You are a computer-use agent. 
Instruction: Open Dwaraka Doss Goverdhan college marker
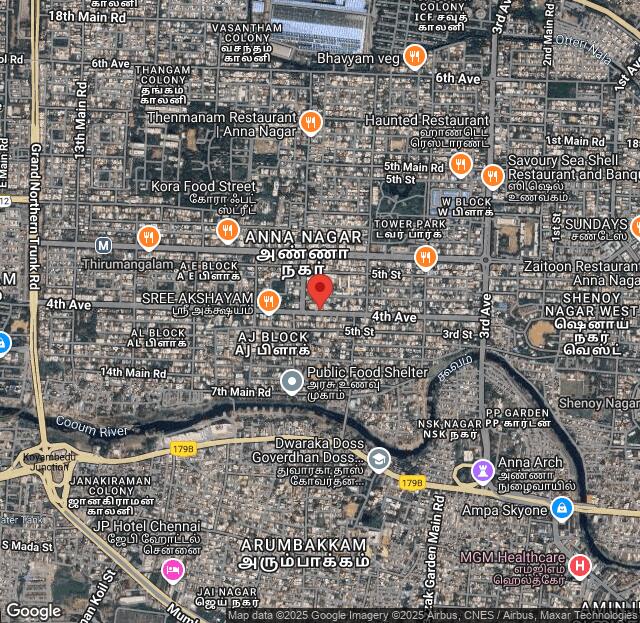tap(378, 459)
